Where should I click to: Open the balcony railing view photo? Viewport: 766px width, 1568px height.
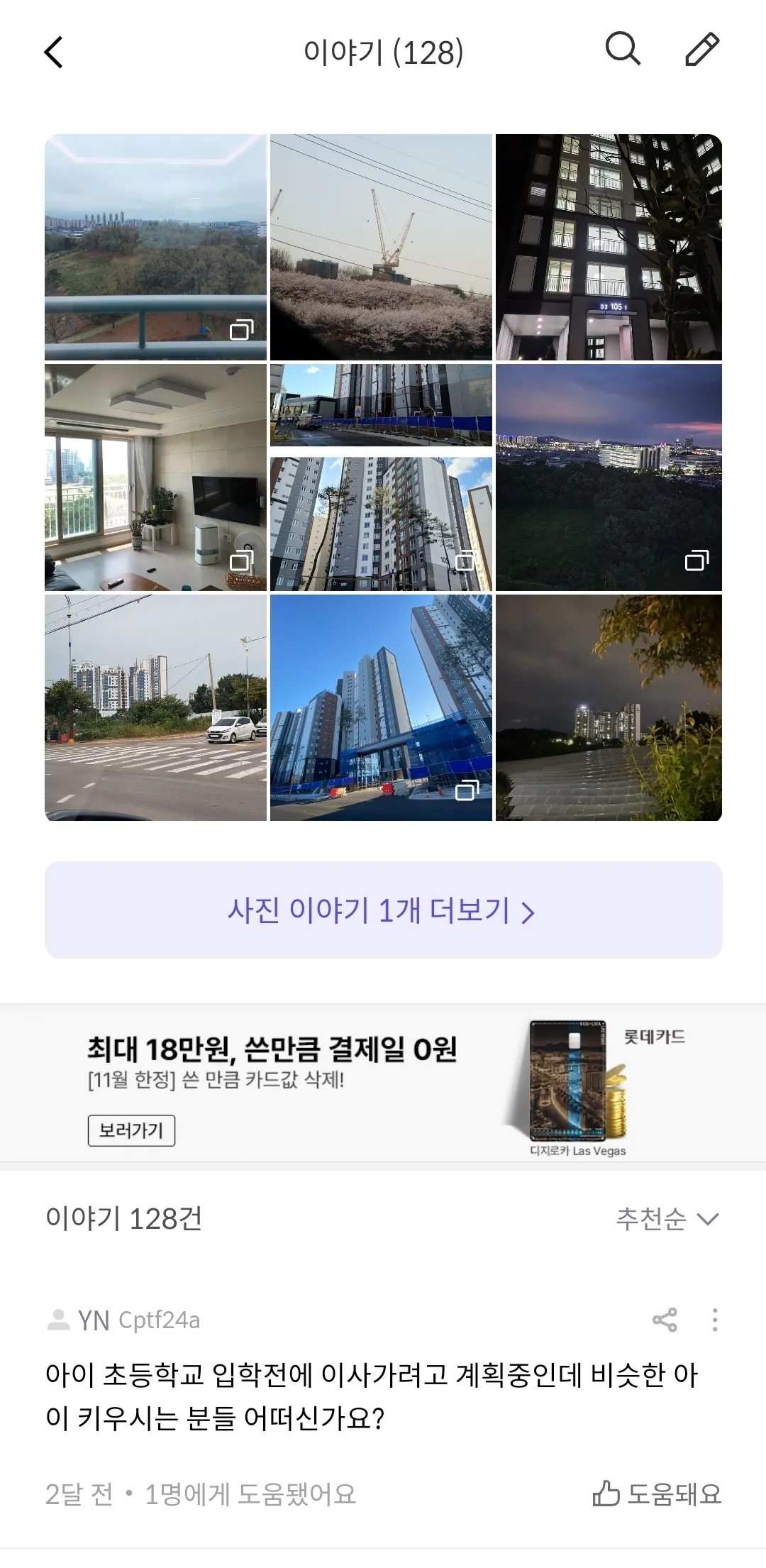(x=155, y=247)
